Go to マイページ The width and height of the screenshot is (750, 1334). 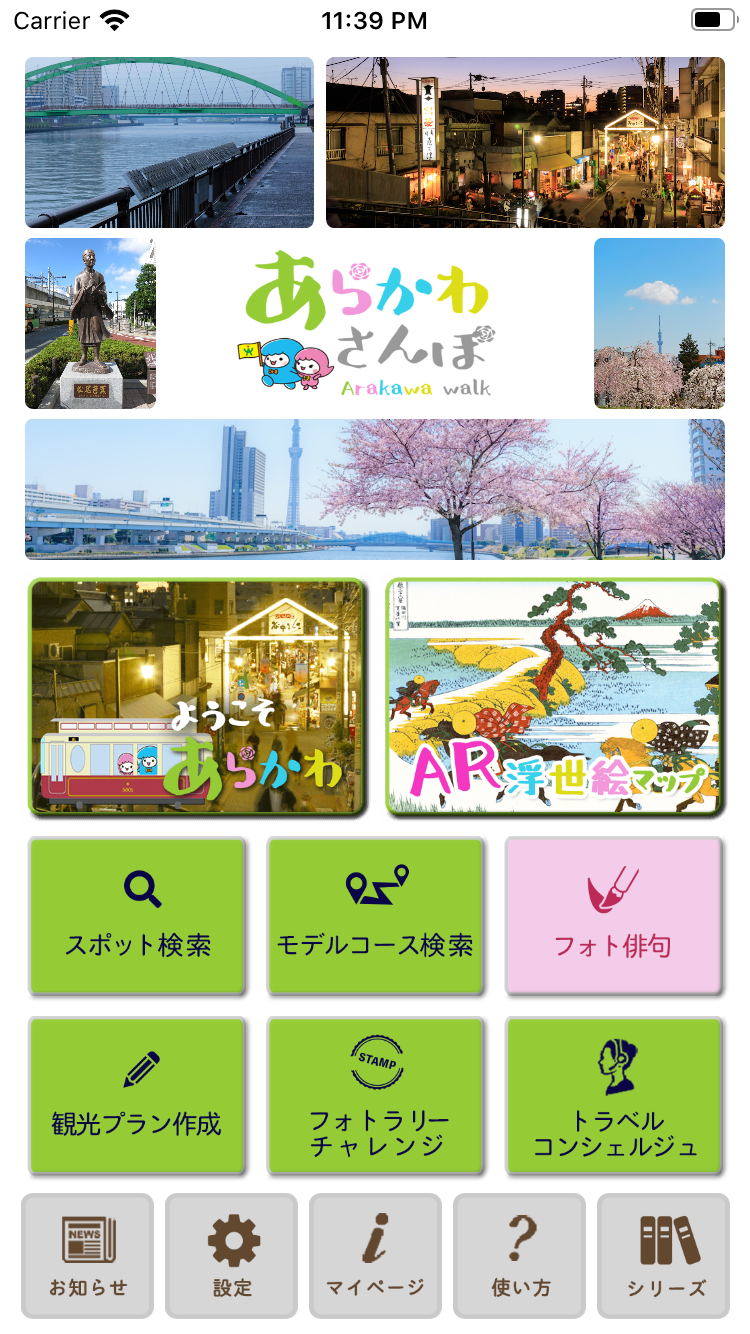(x=375, y=1256)
